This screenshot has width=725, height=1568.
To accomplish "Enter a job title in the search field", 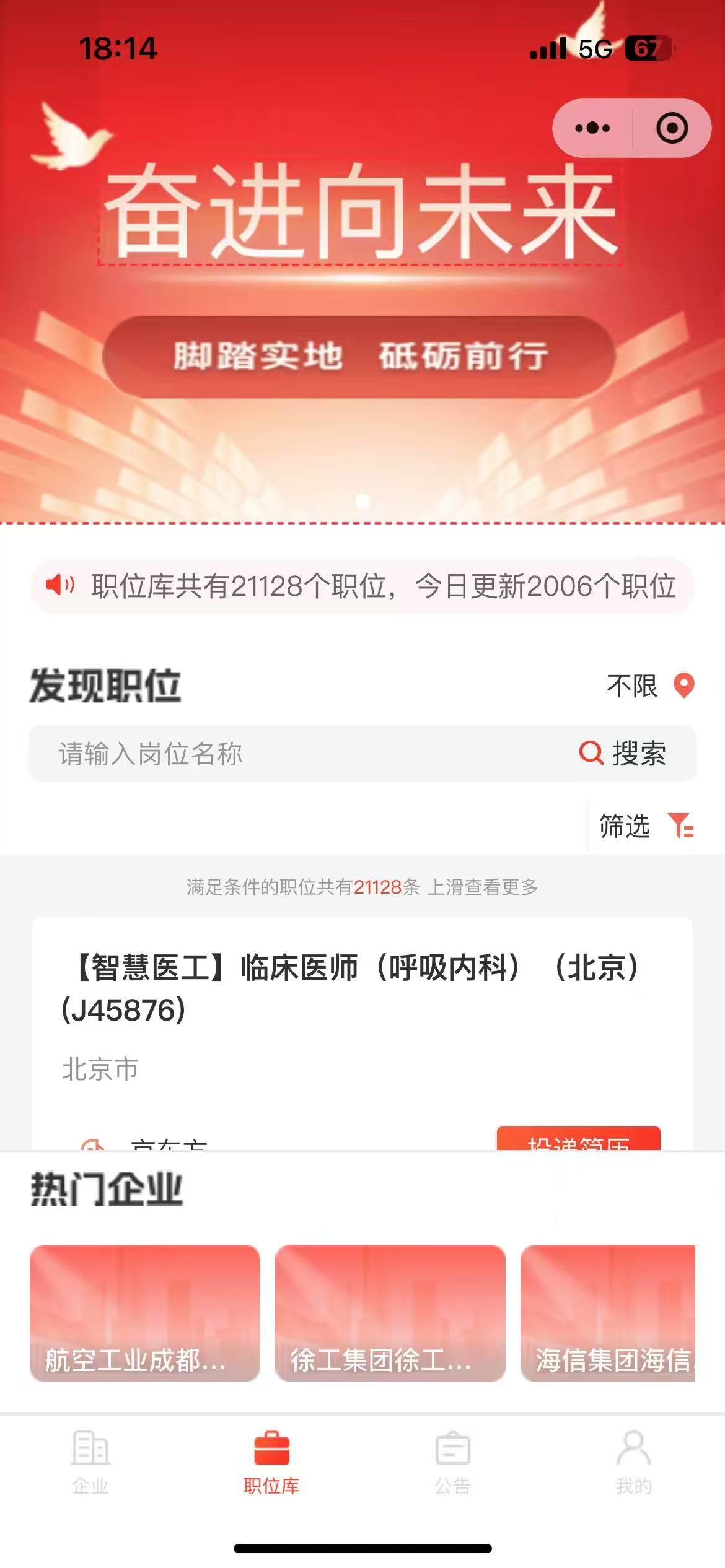I will tap(297, 754).
